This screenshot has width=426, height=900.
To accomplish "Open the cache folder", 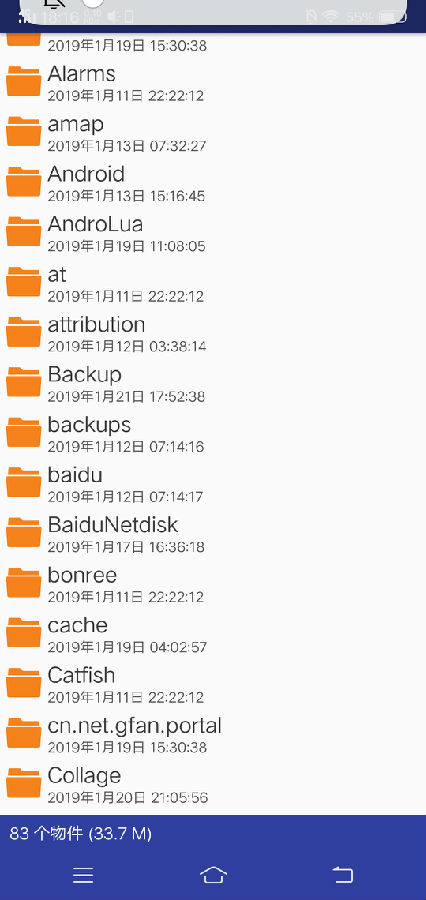I will tap(213, 634).
